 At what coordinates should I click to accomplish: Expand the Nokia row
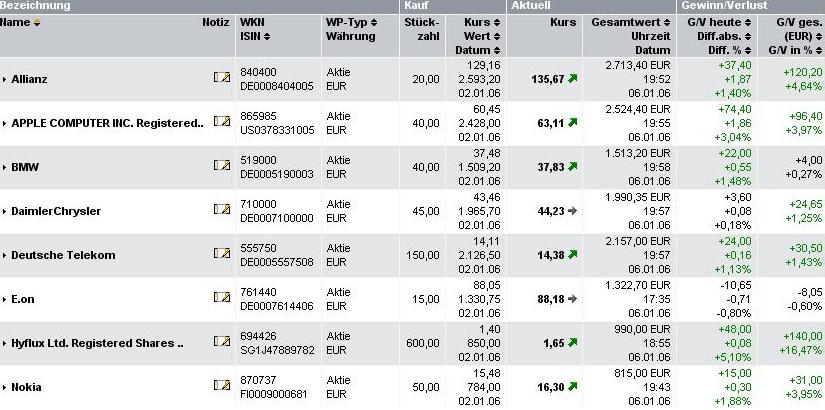coord(5,387)
